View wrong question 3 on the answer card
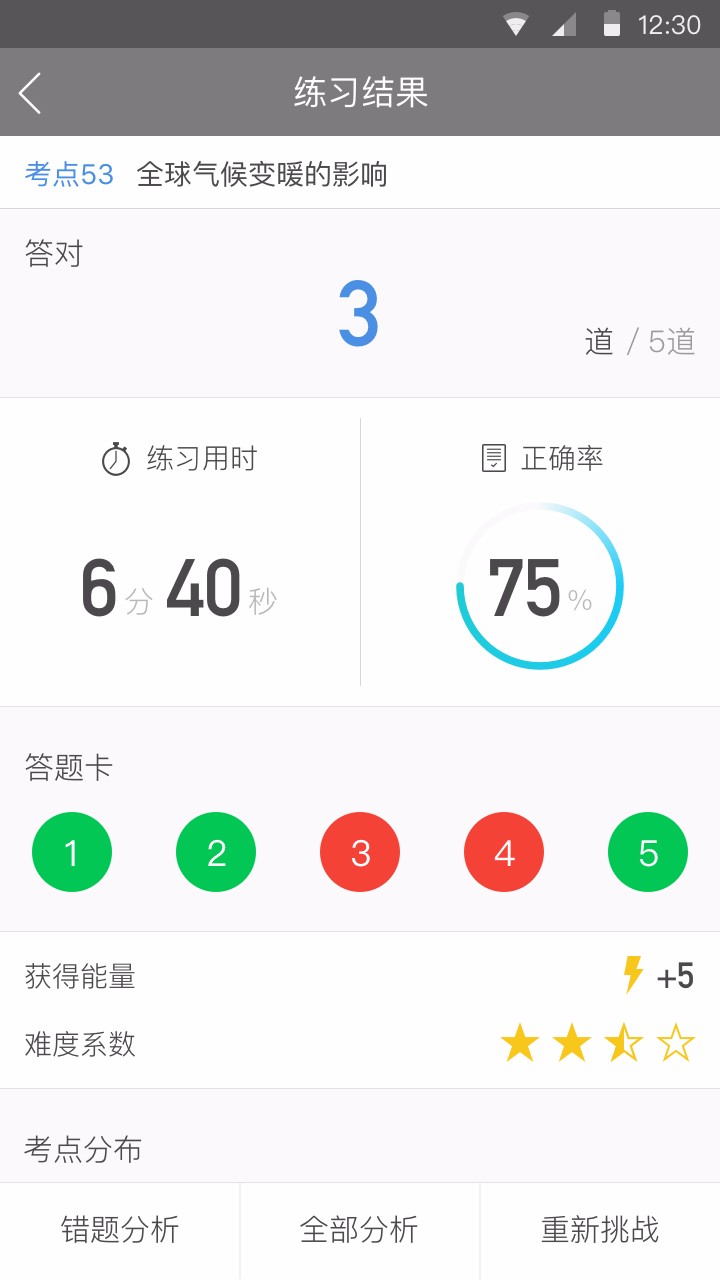This screenshot has height=1280, width=720. (x=360, y=852)
